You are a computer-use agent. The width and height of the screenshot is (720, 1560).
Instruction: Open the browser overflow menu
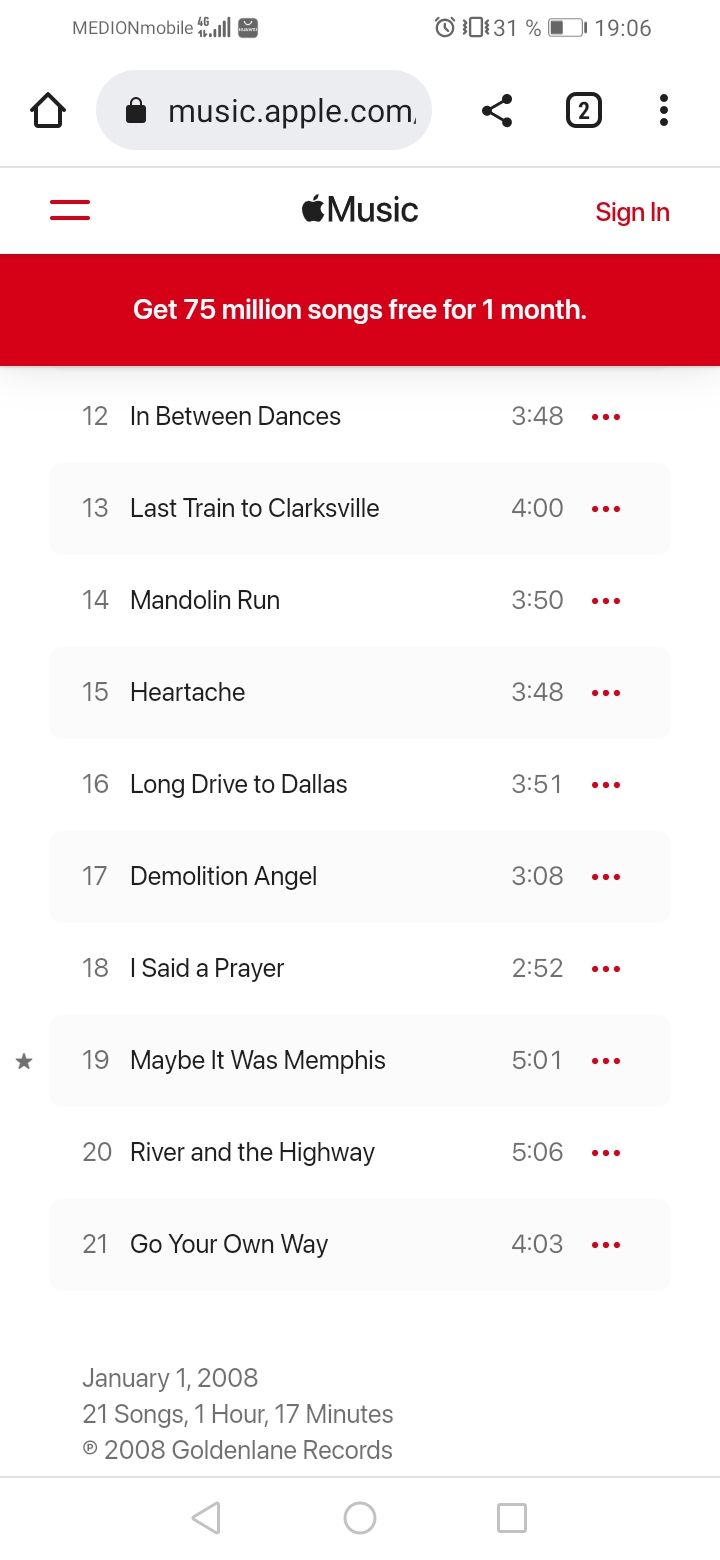(x=663, y=110)
